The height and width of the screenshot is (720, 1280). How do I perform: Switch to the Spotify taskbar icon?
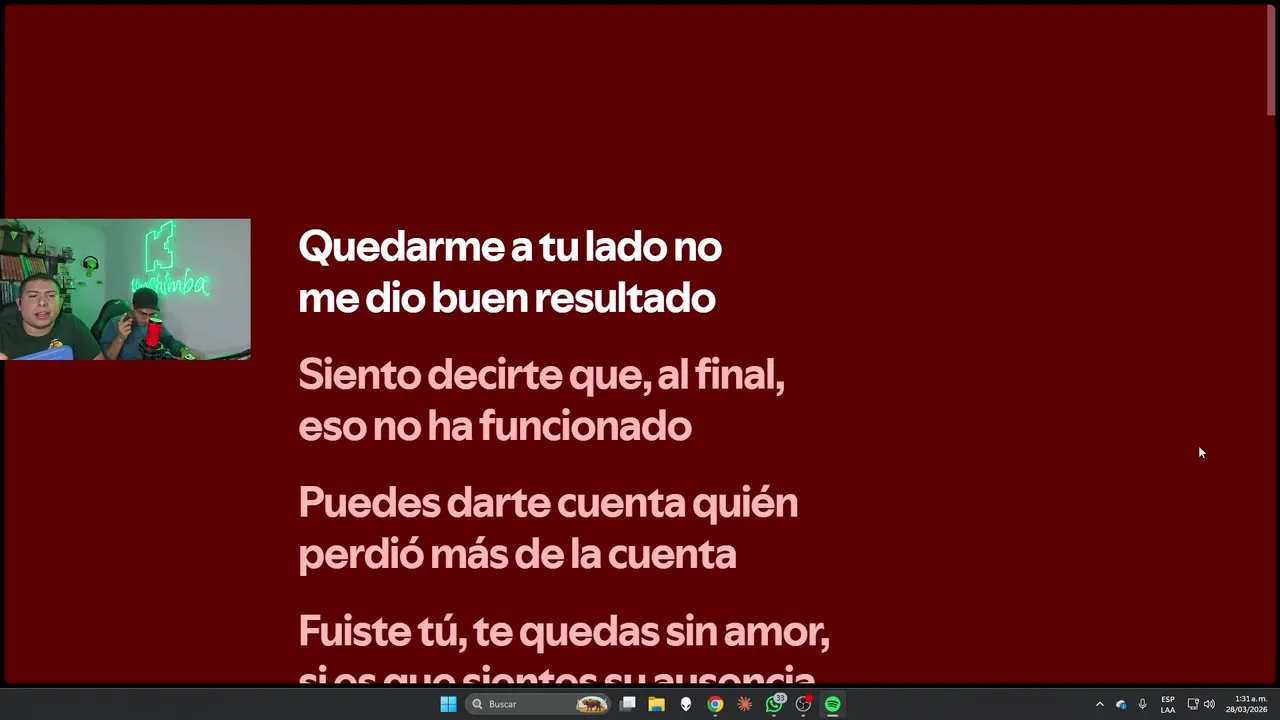pyautogui.click(x=832, y=704)
